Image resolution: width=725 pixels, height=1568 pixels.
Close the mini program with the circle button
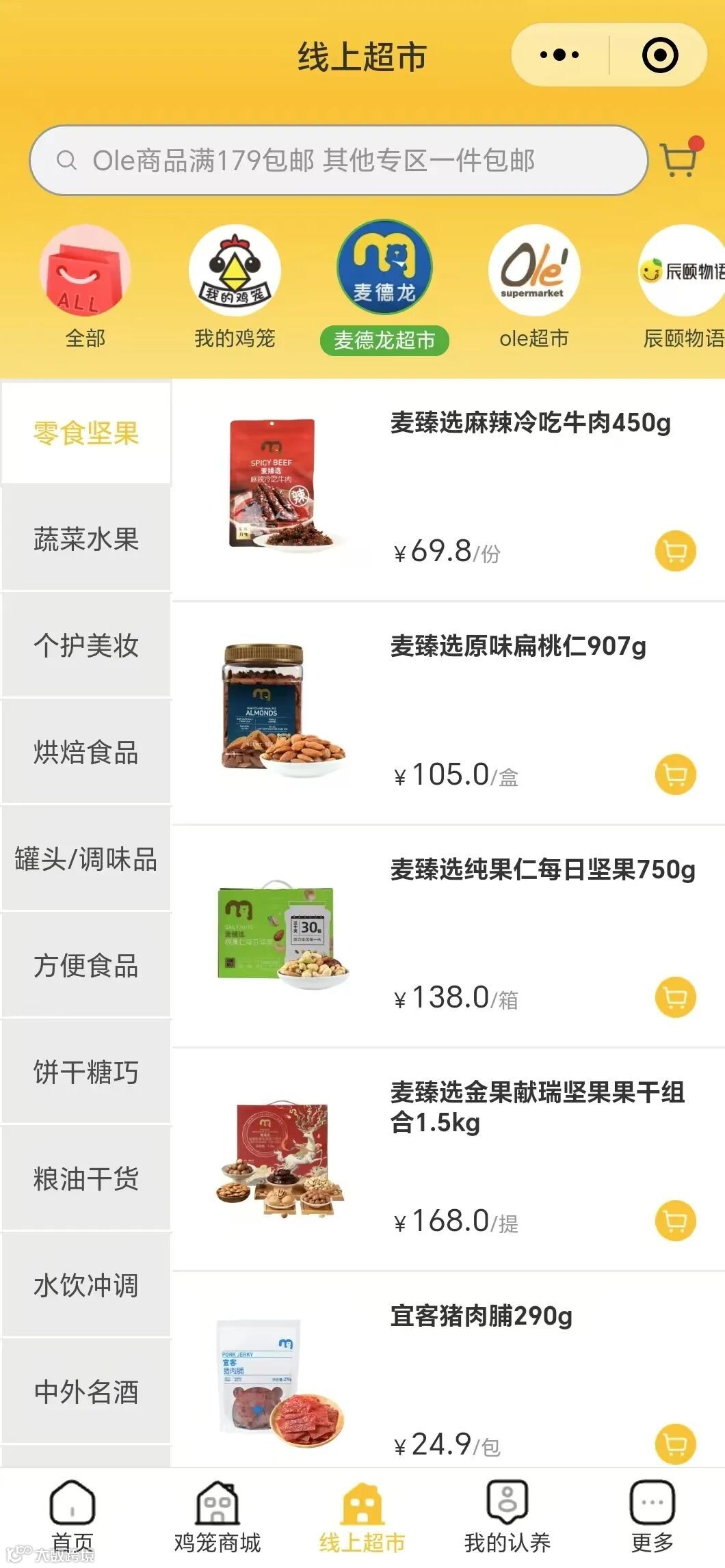[x=660, y=55]
